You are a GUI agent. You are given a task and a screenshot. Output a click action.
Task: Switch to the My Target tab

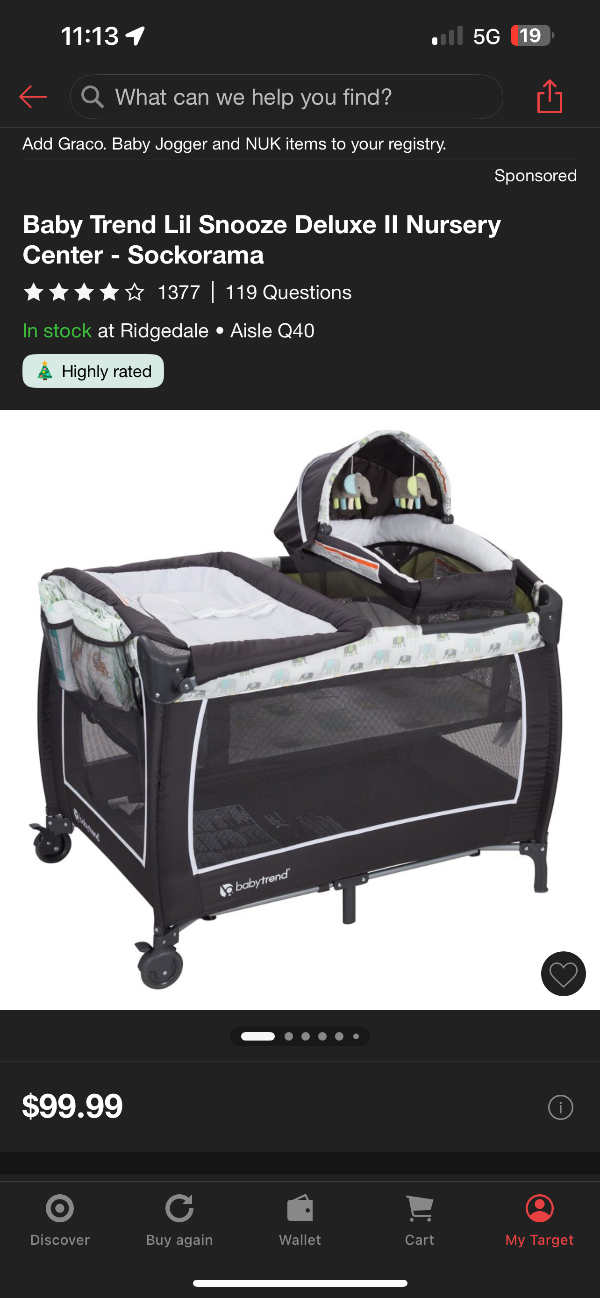[x=539, y=1221]
